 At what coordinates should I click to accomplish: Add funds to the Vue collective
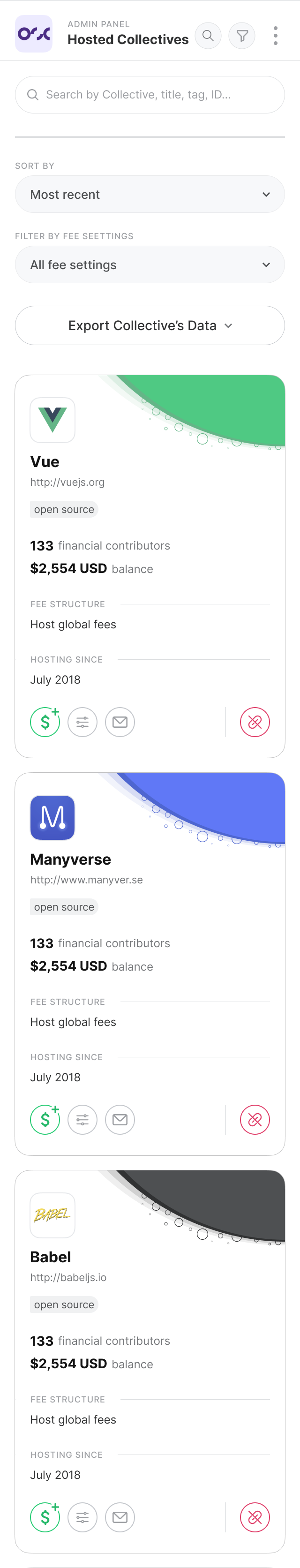(45, 722)
